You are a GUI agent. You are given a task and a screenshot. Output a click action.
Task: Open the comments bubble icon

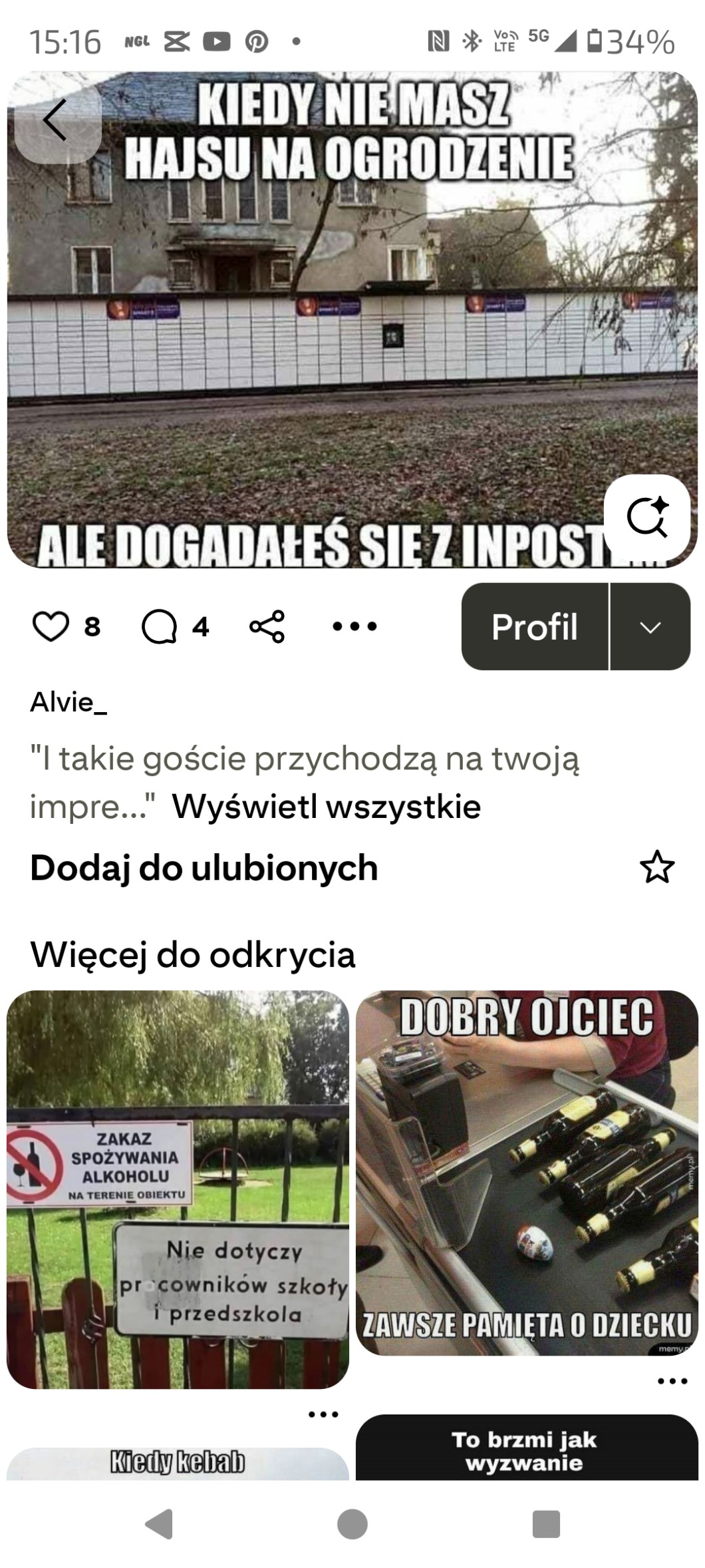(160, 626)
